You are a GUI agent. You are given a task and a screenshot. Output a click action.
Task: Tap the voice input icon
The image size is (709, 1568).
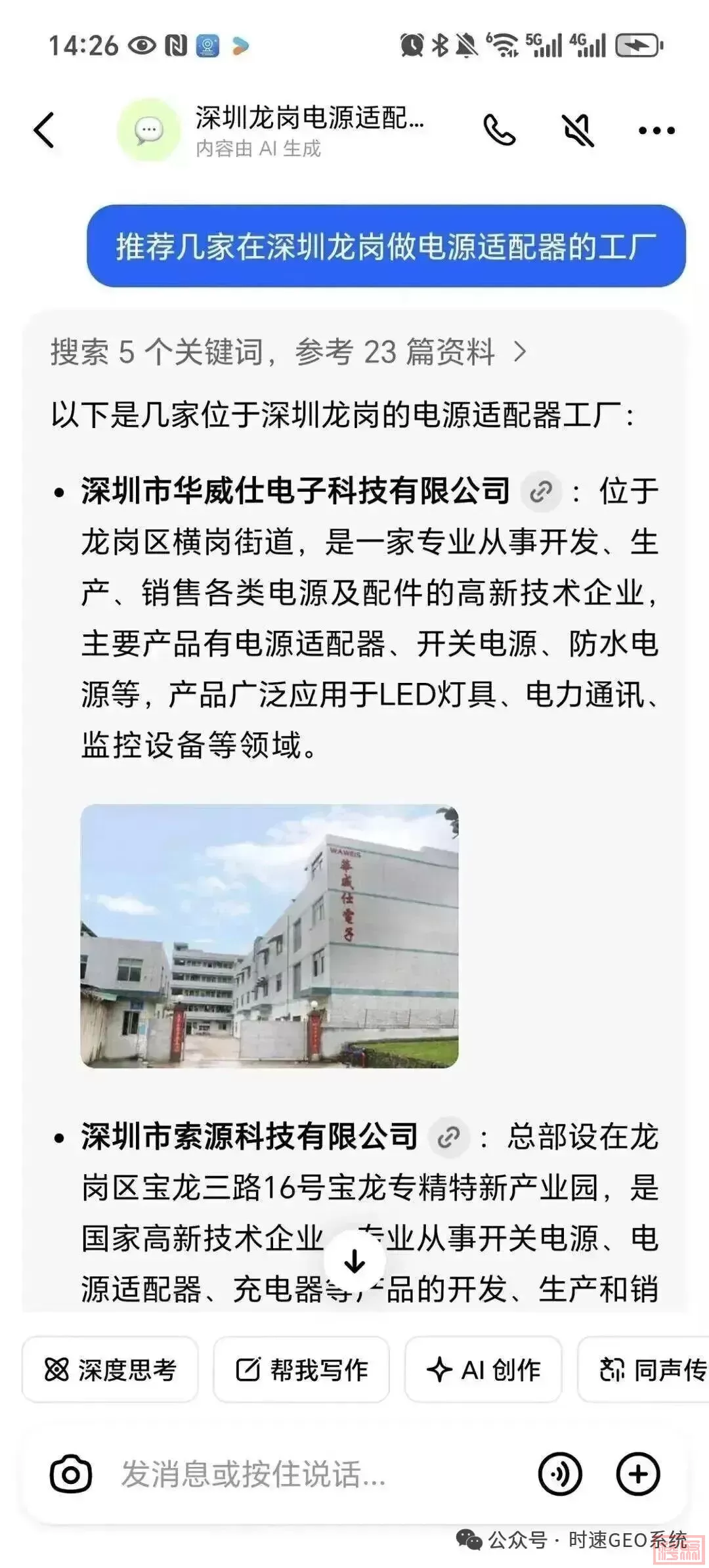coord(560,1474)
